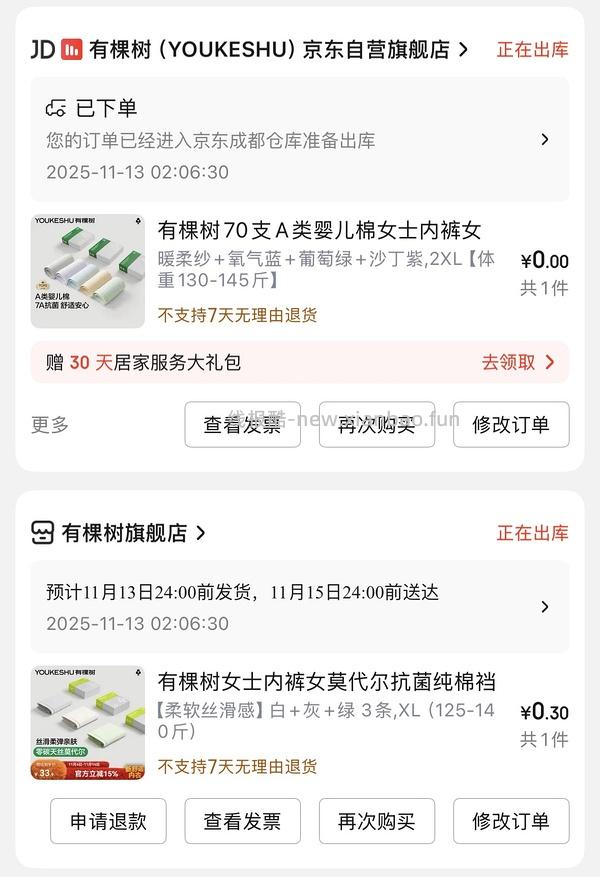View invoice for the 莫代尔内裤 order

tap(242, 821)
